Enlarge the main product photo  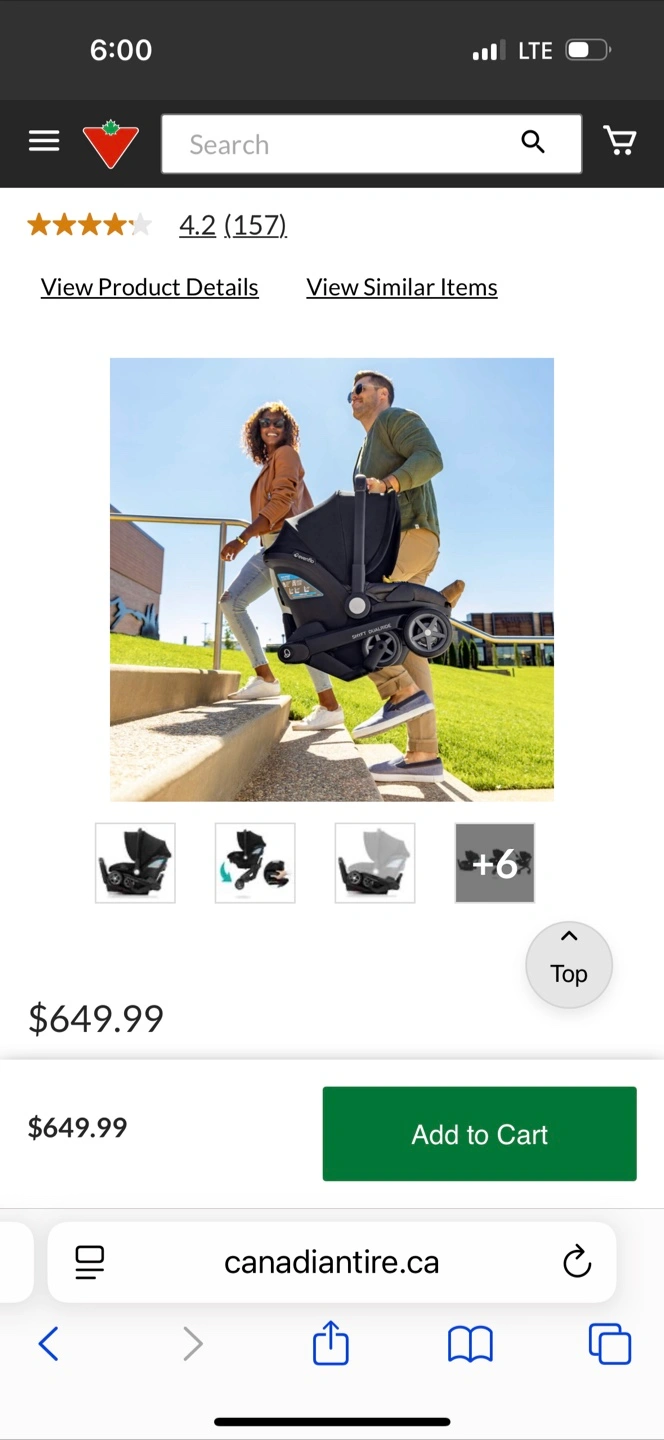point(332,579)
